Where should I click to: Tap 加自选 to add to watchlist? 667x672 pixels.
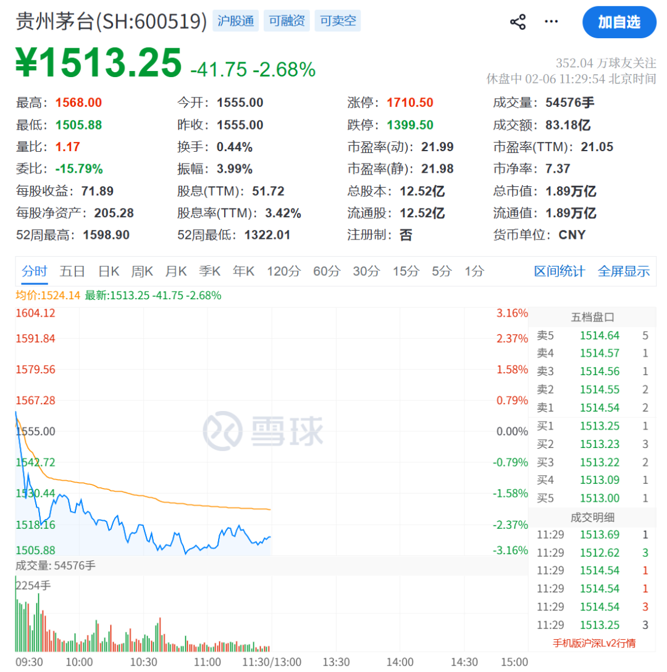(x=619, y=22)
